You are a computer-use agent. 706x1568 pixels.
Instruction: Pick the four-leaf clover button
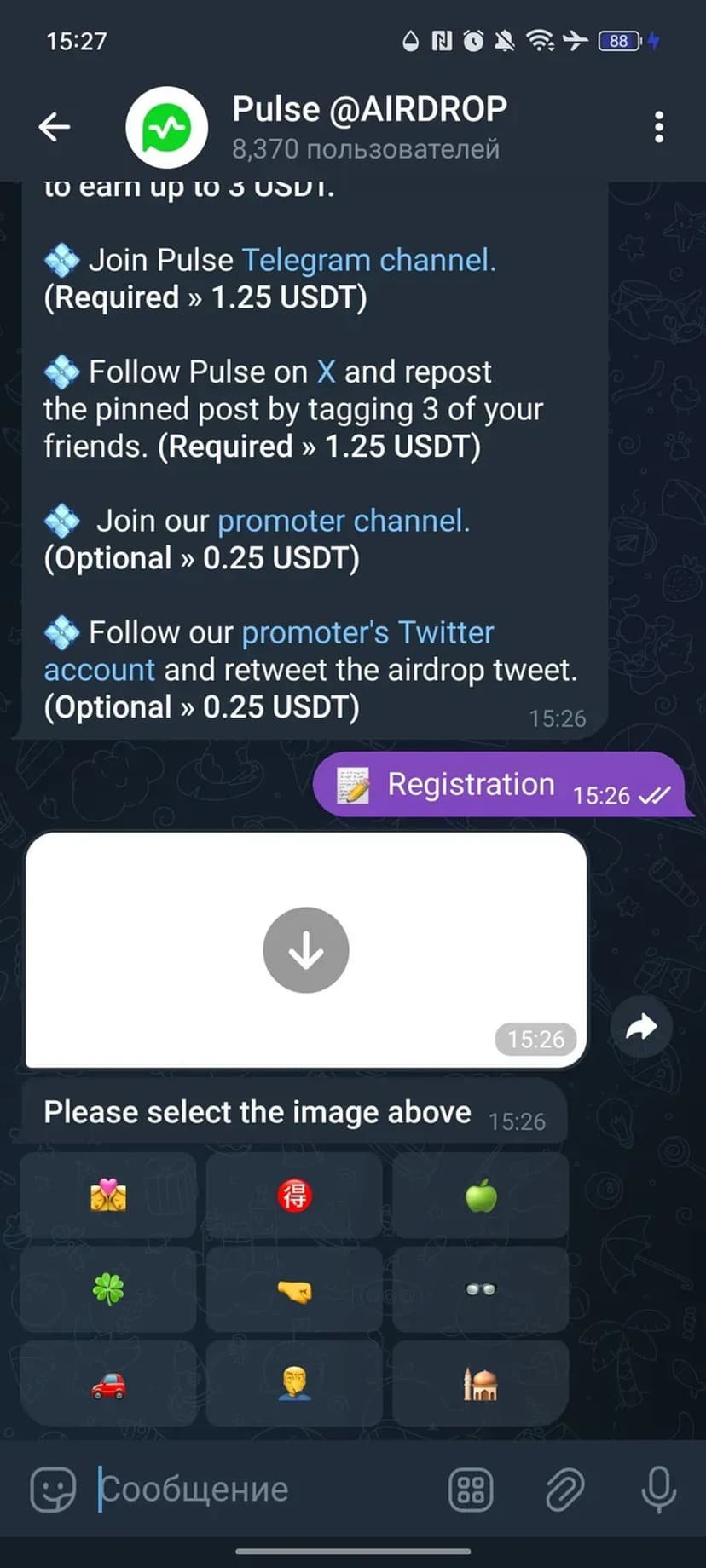point(108,1289)
